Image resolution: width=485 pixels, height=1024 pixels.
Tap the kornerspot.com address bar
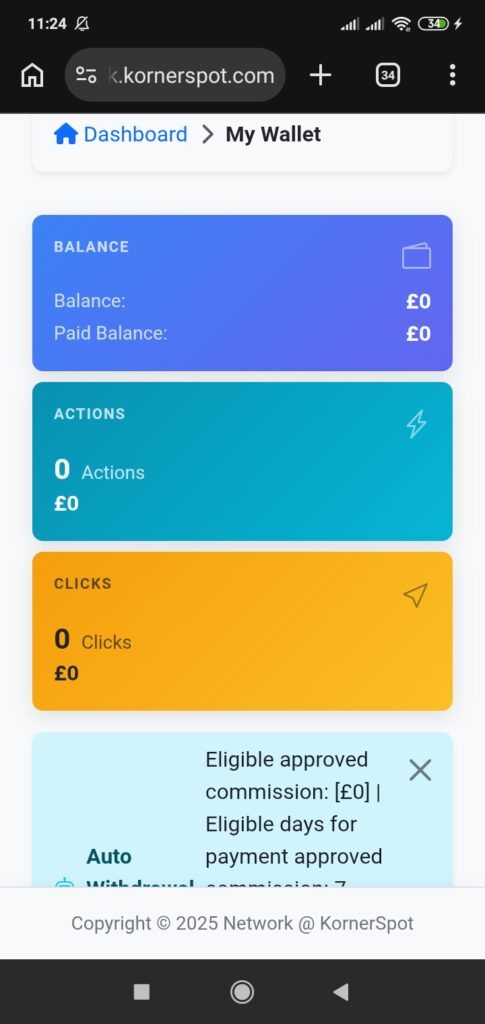[x=175, y=75]
